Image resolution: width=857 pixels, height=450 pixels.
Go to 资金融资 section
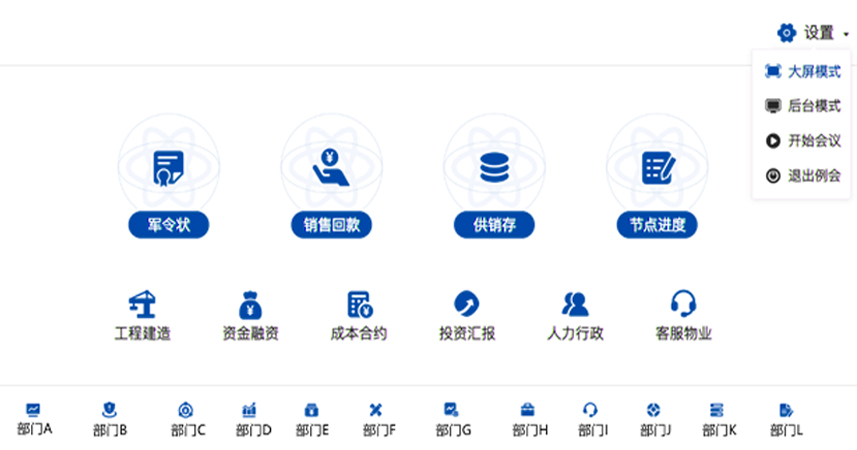pyautogui.click(x=250, y=315)
